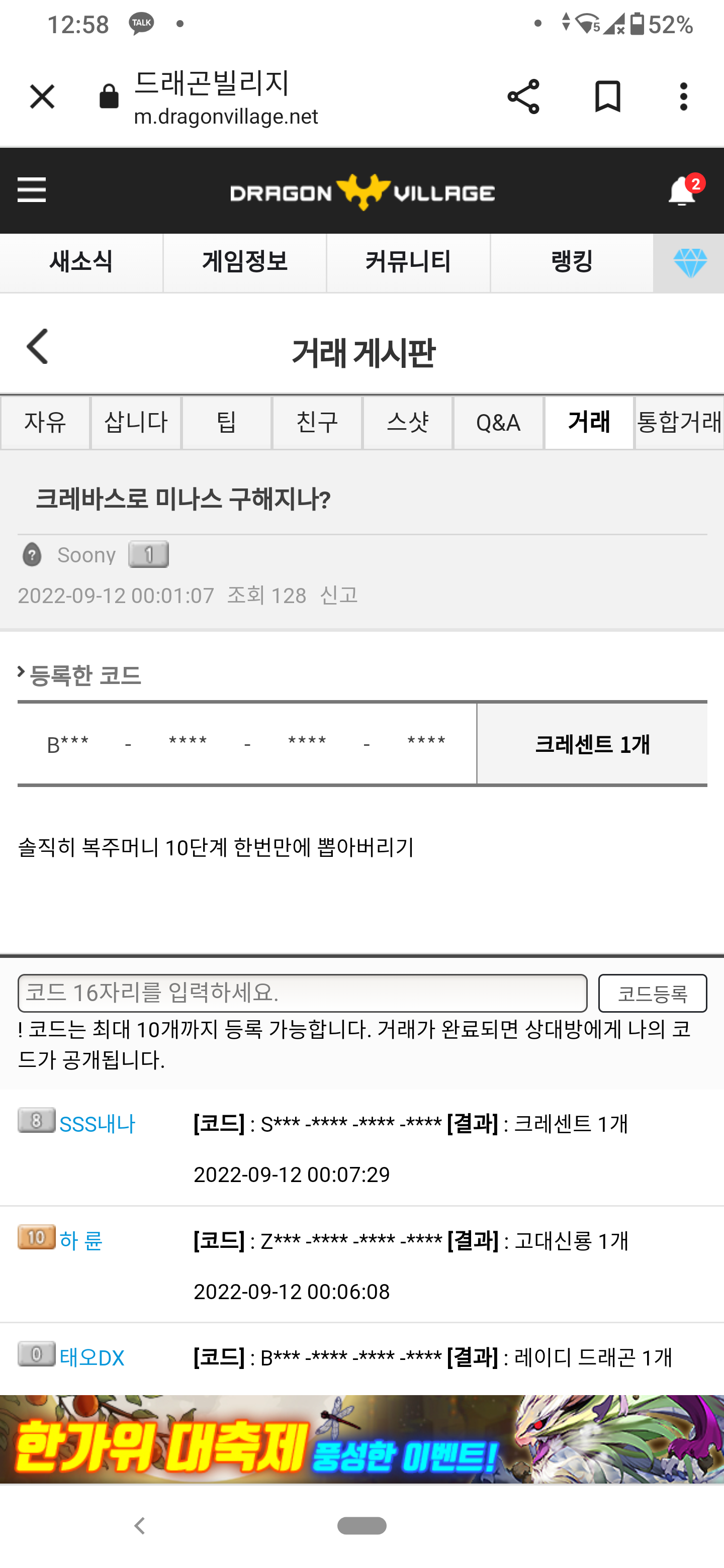Switch to the 삽니다 board tab
Viewport: 724px width, 1568px height.
coord(136,423)
